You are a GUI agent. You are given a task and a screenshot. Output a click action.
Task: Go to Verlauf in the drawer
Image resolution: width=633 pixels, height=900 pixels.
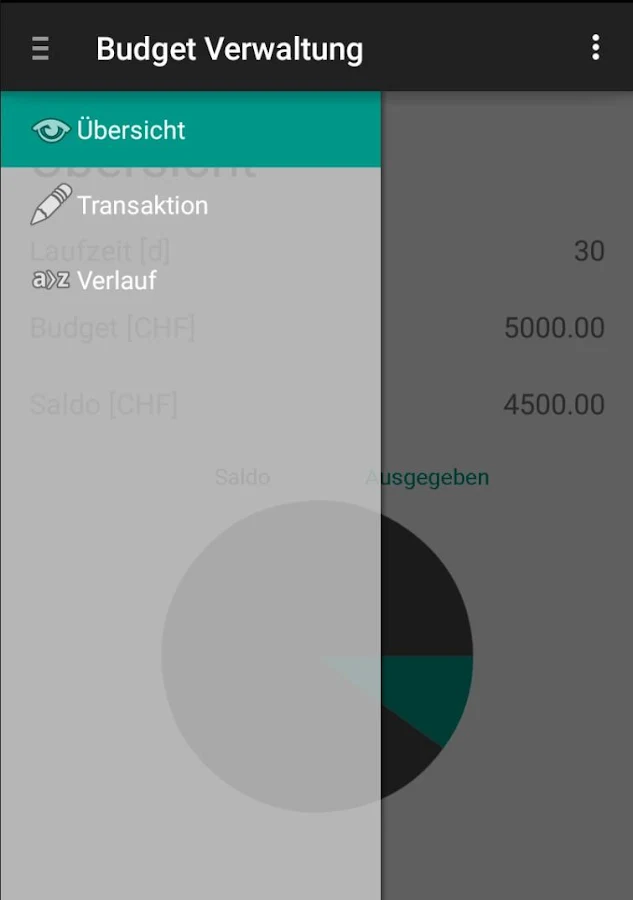click(x=116, y=280)
